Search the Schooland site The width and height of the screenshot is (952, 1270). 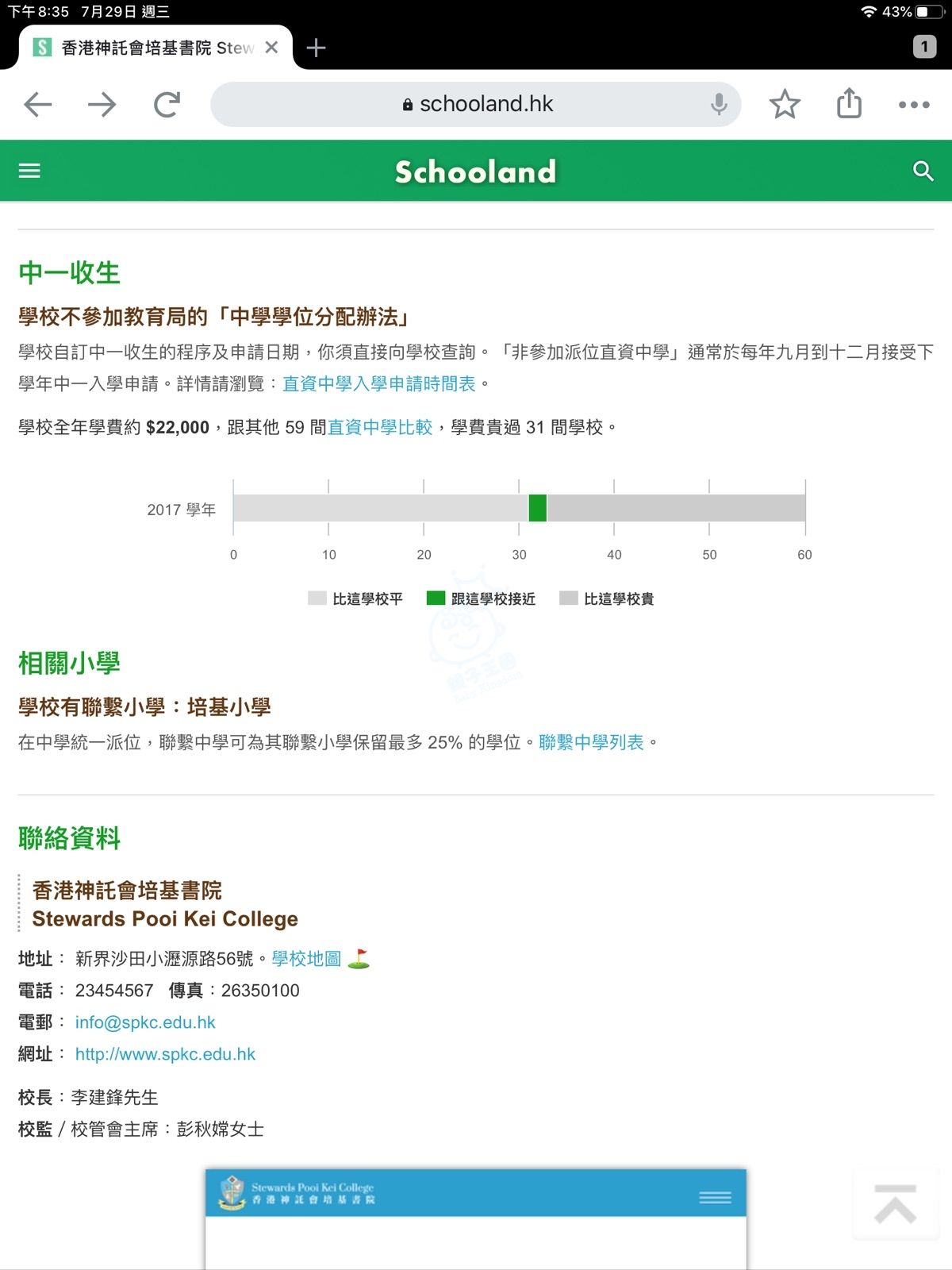point(923,171)
